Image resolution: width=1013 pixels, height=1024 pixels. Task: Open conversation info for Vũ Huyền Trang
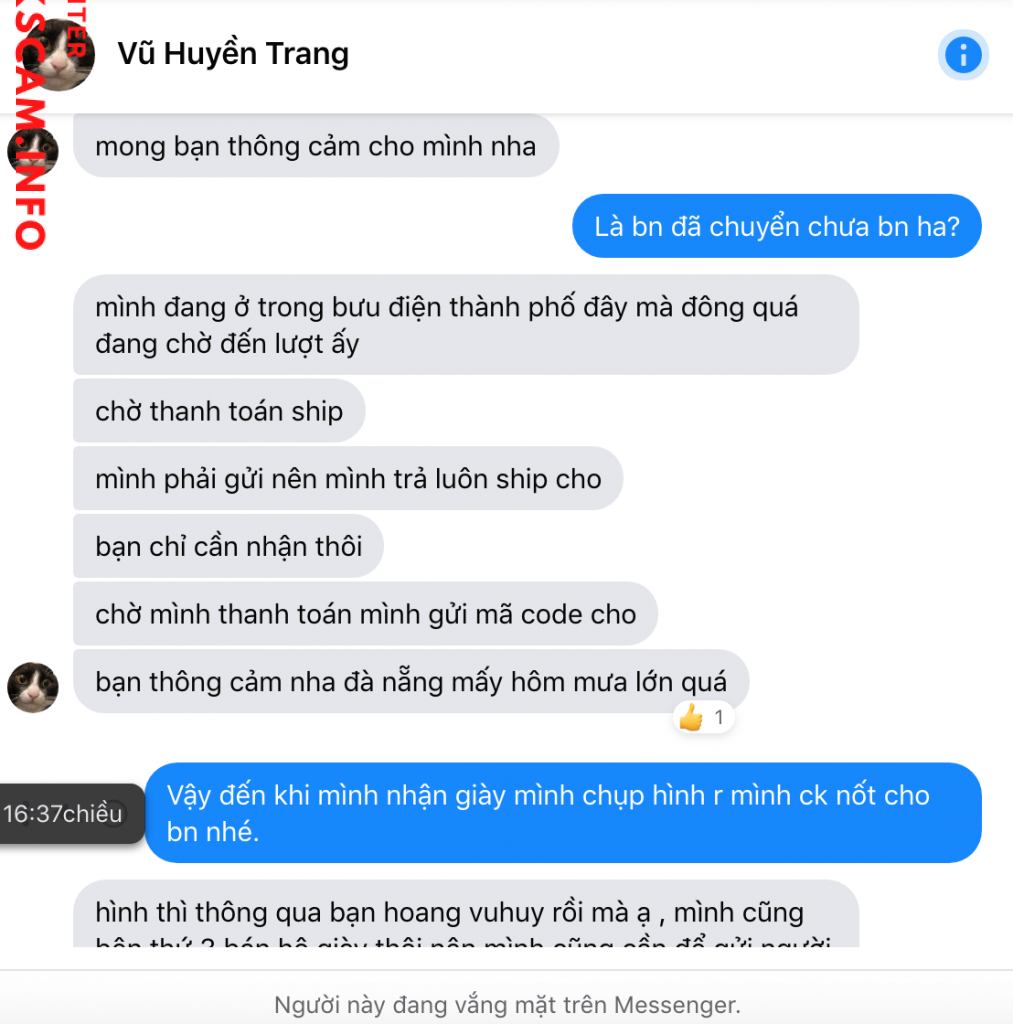(x=963, y=55)
